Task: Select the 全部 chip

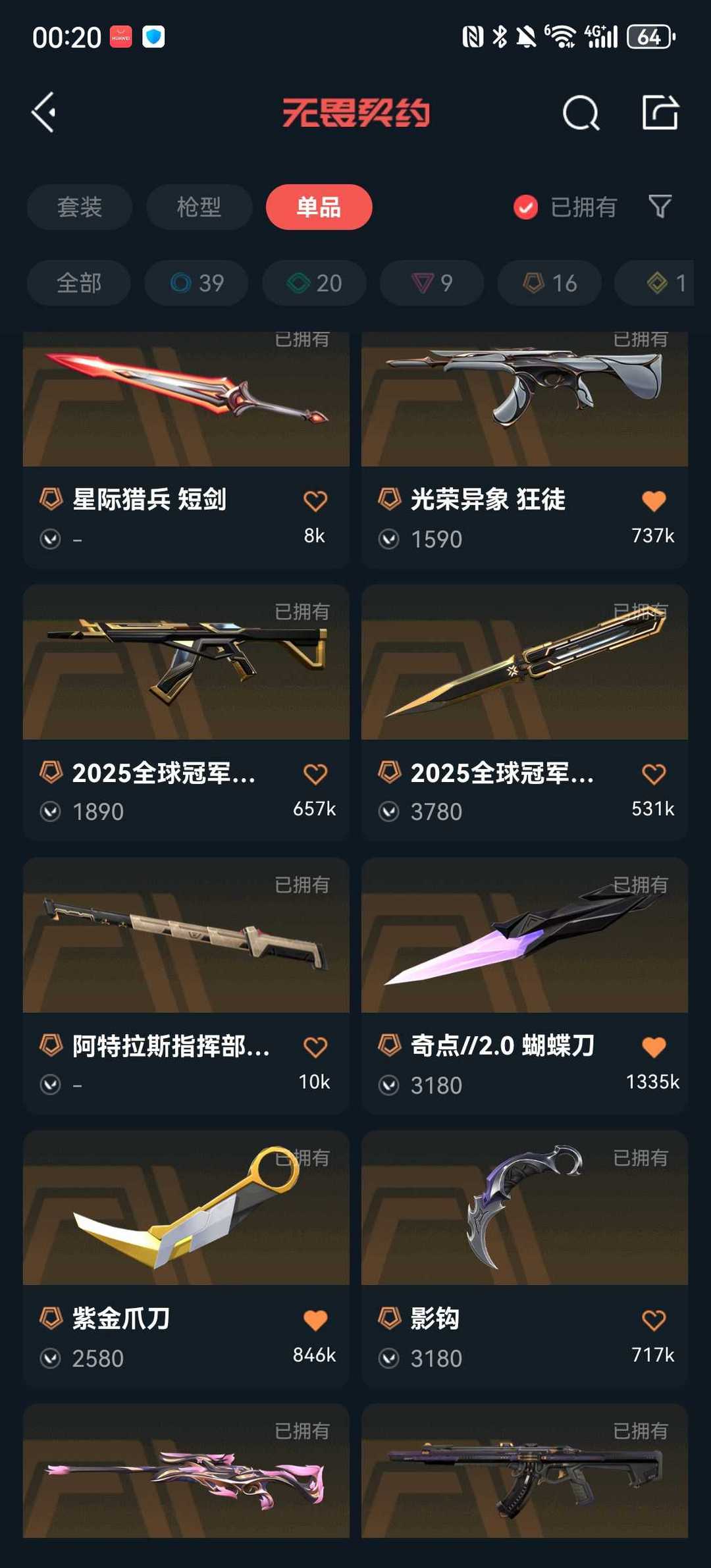Action: (79, 283)
